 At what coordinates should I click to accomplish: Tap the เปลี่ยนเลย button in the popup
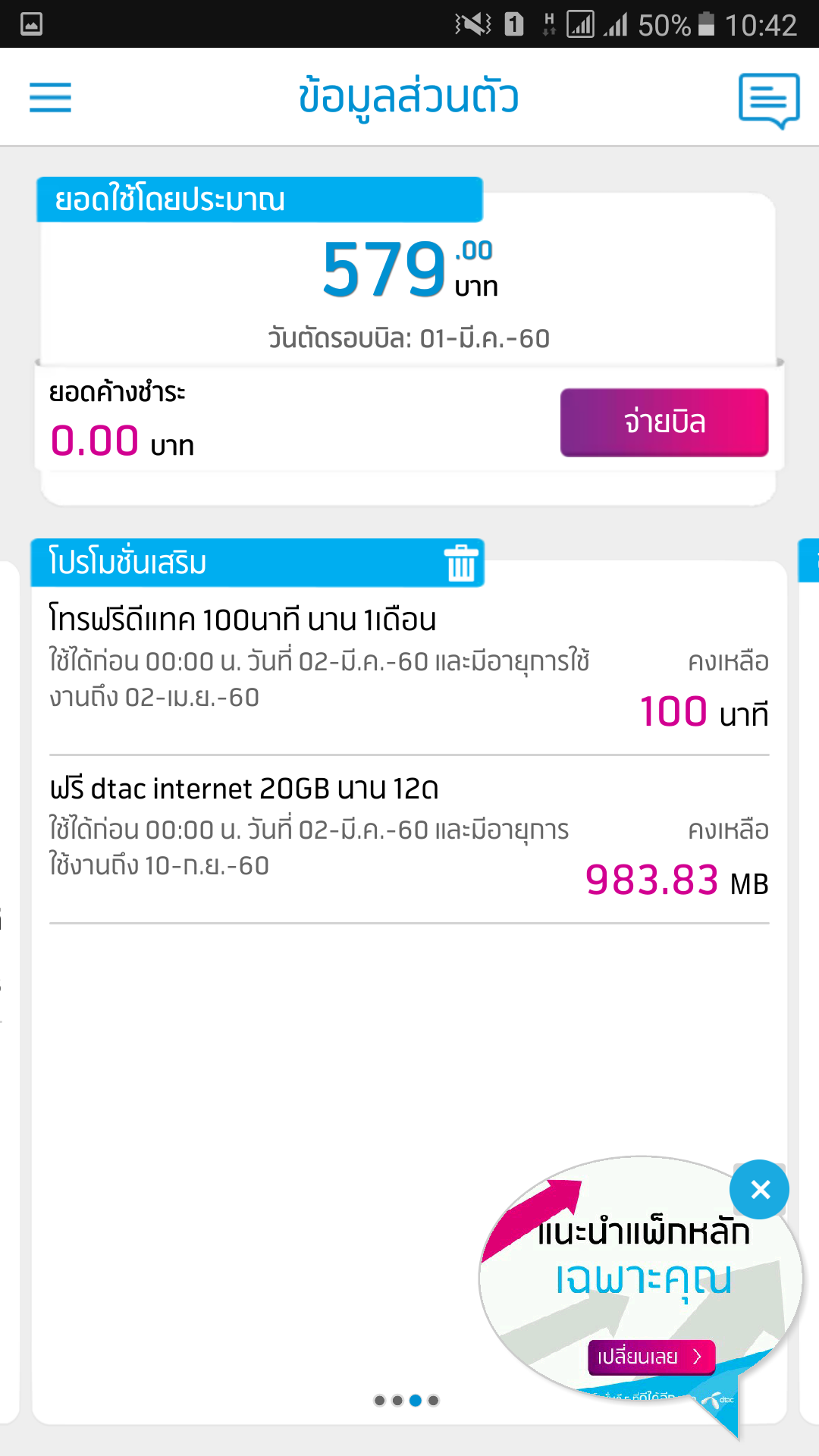pyautogui.click(x=651, y=1357)
